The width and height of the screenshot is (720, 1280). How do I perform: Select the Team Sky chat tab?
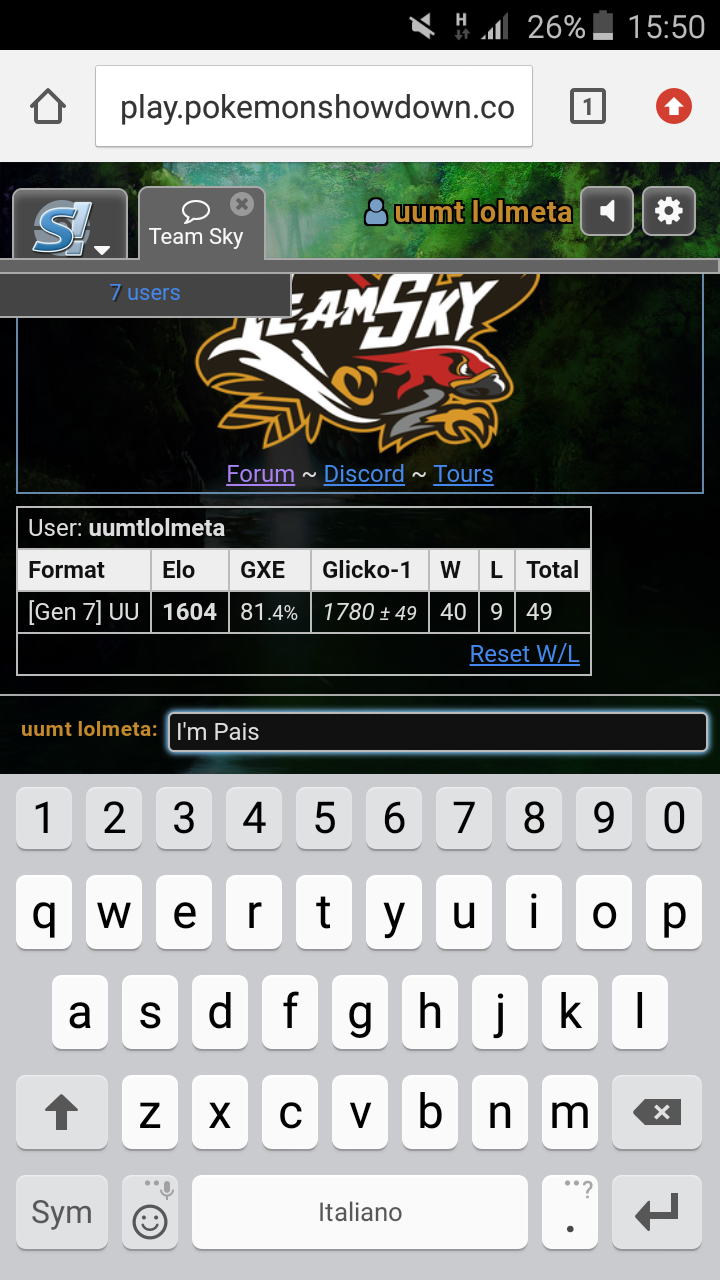[x=196, y=224]
